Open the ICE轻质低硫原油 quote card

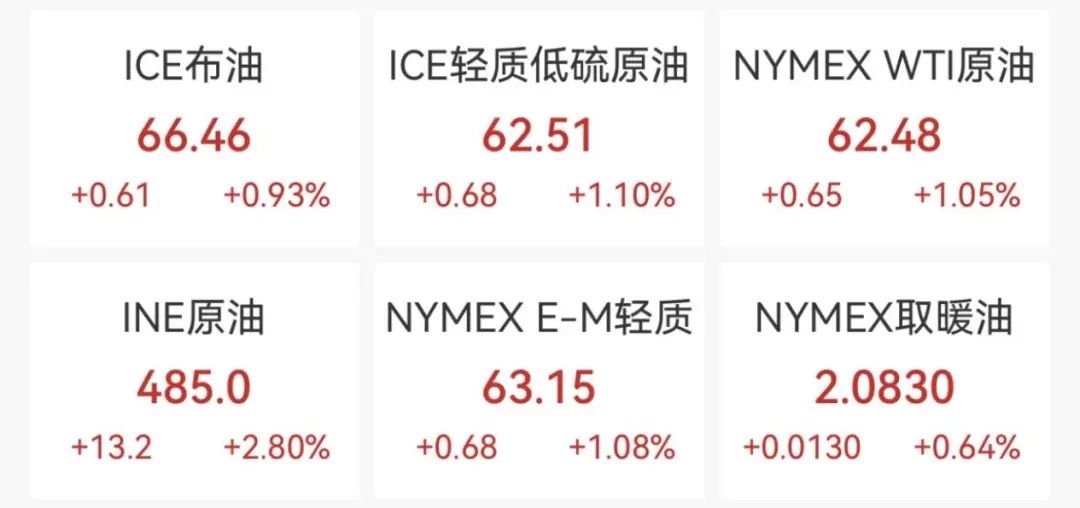[x=539, y=130]
